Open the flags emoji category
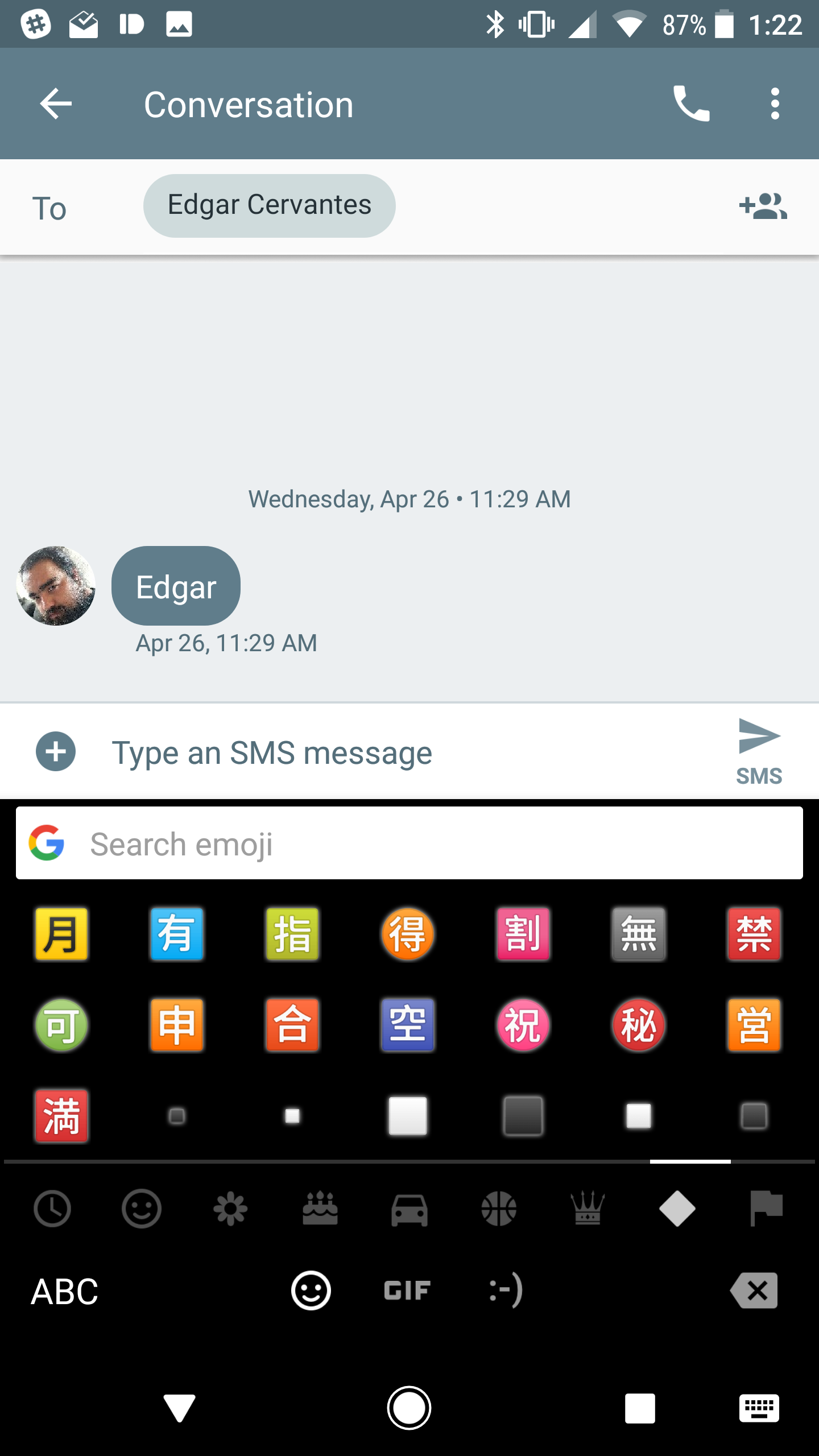819x1456 pixels. 766,1209
